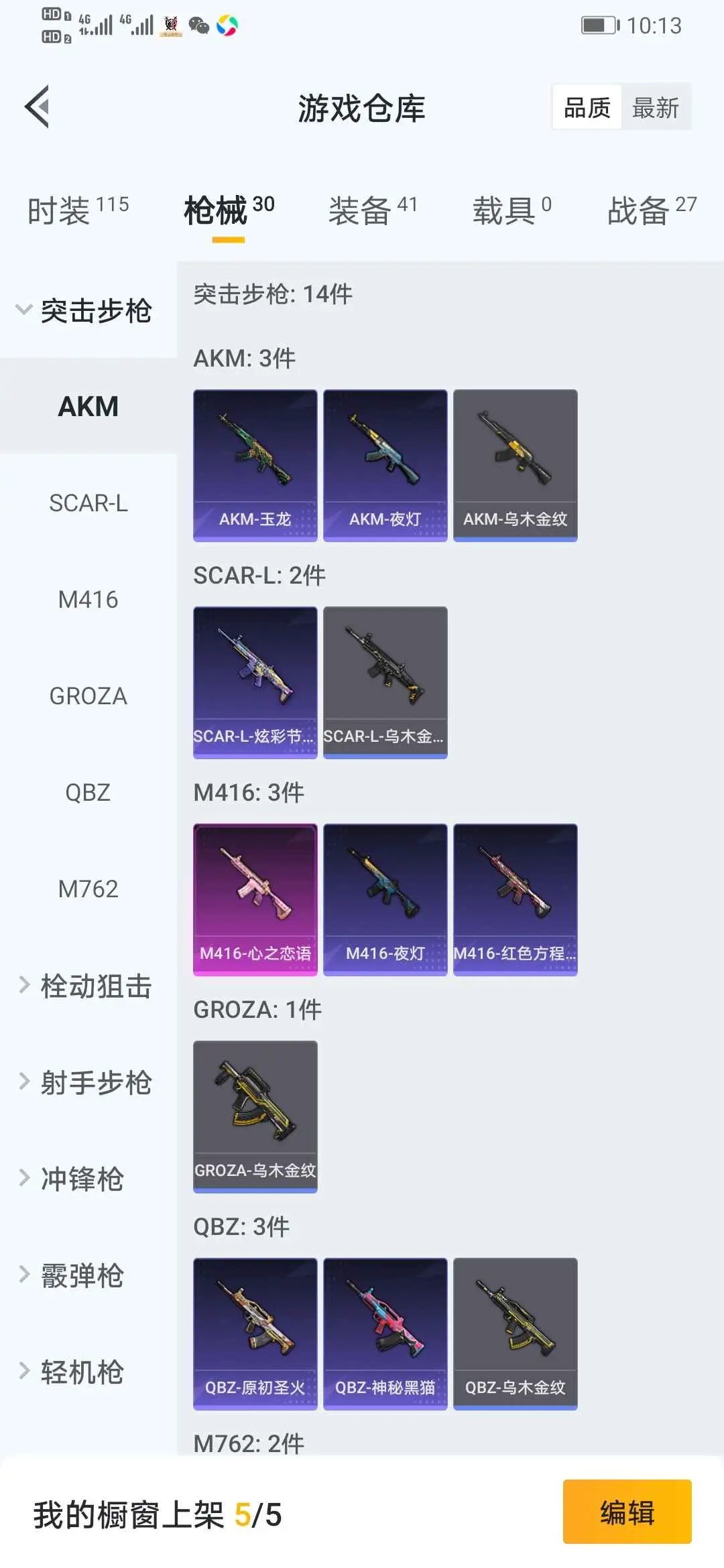
Task: Open the AKM-乌木金纹 skin
Action: [x=516, y=465]
